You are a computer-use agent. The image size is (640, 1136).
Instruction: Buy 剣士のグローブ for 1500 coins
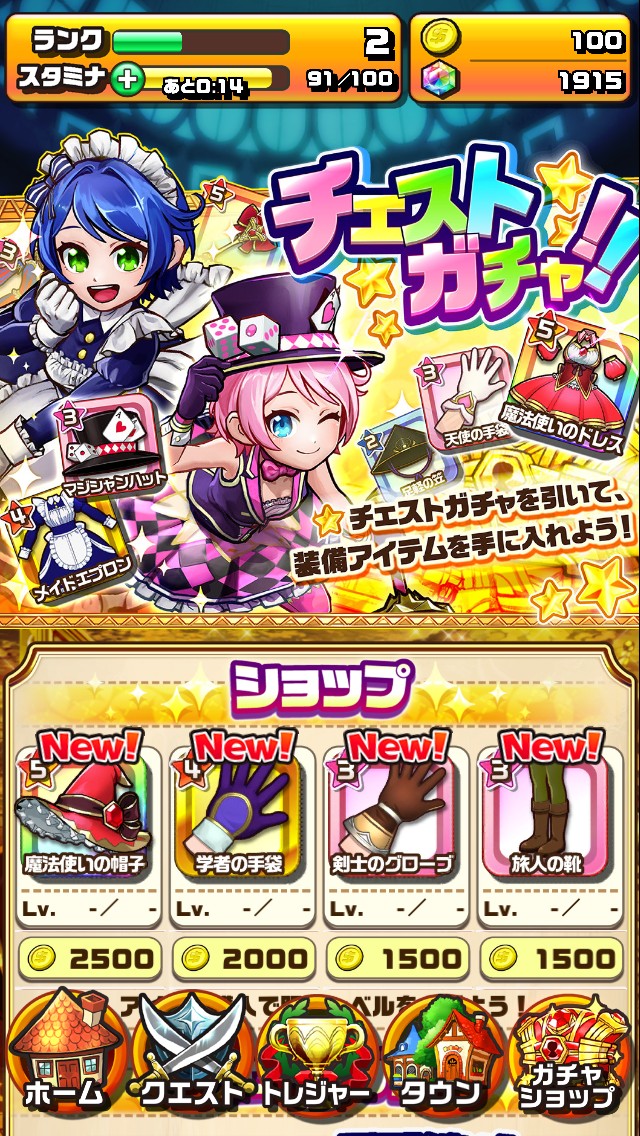396,958
